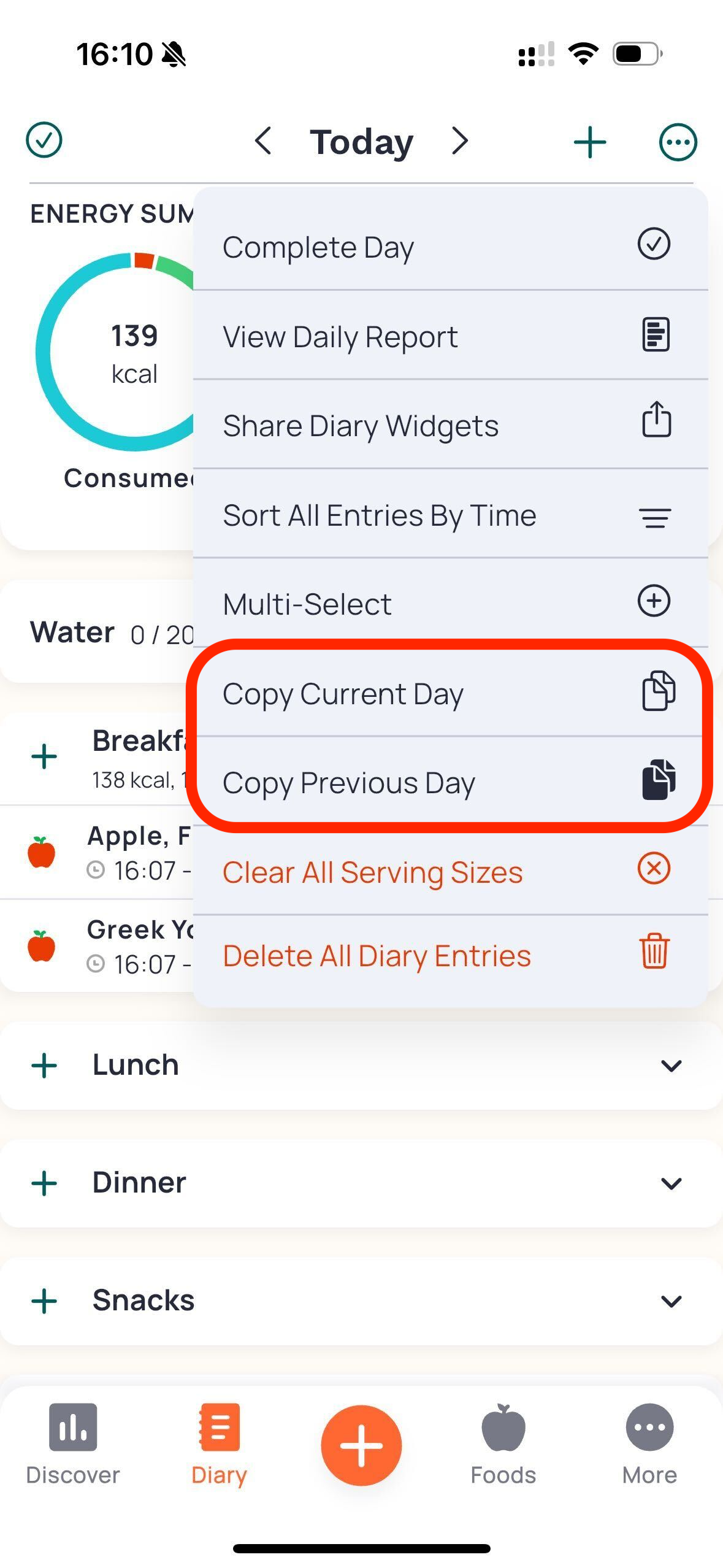
Task: Tap the orange add button
Action: [361, 1445]
